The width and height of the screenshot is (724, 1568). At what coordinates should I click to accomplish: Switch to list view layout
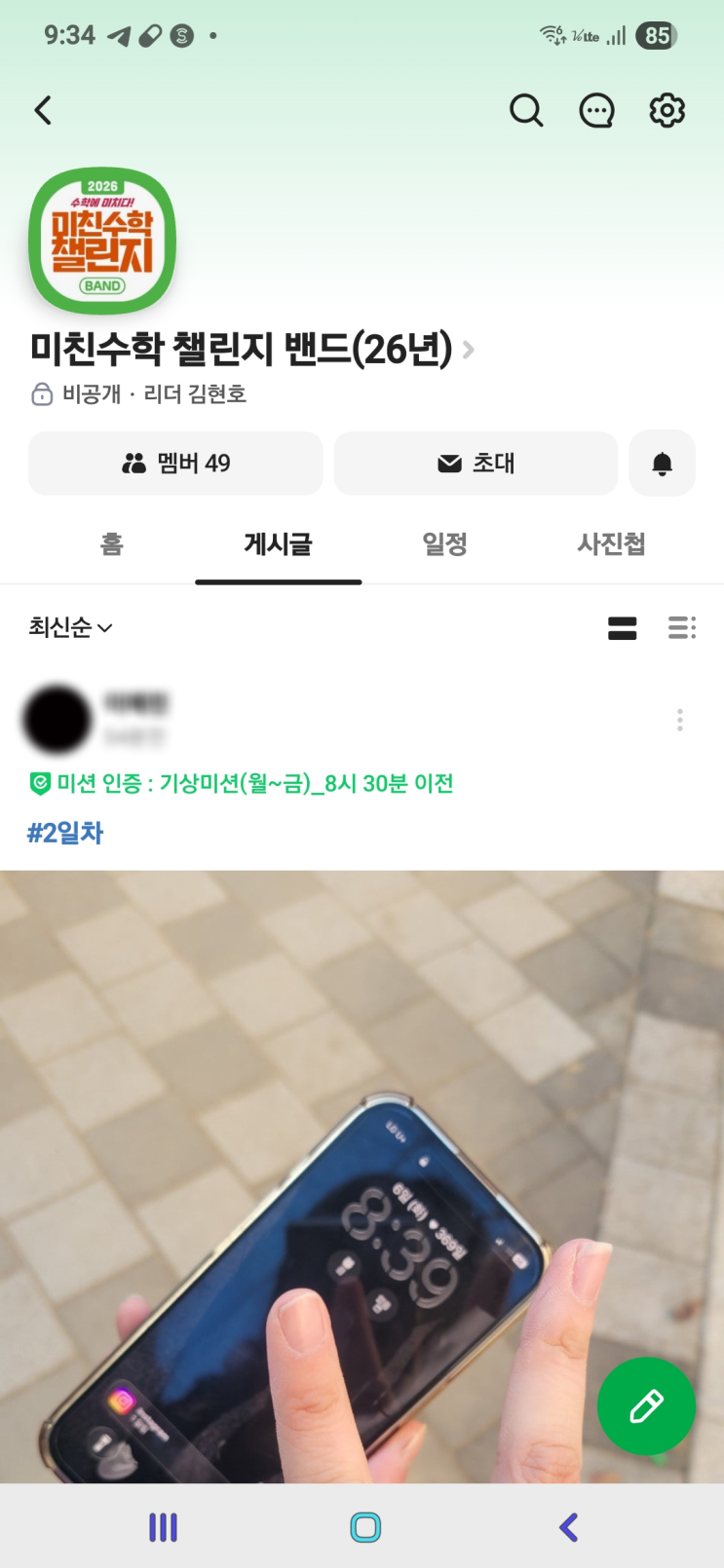[x=681, y=628]
